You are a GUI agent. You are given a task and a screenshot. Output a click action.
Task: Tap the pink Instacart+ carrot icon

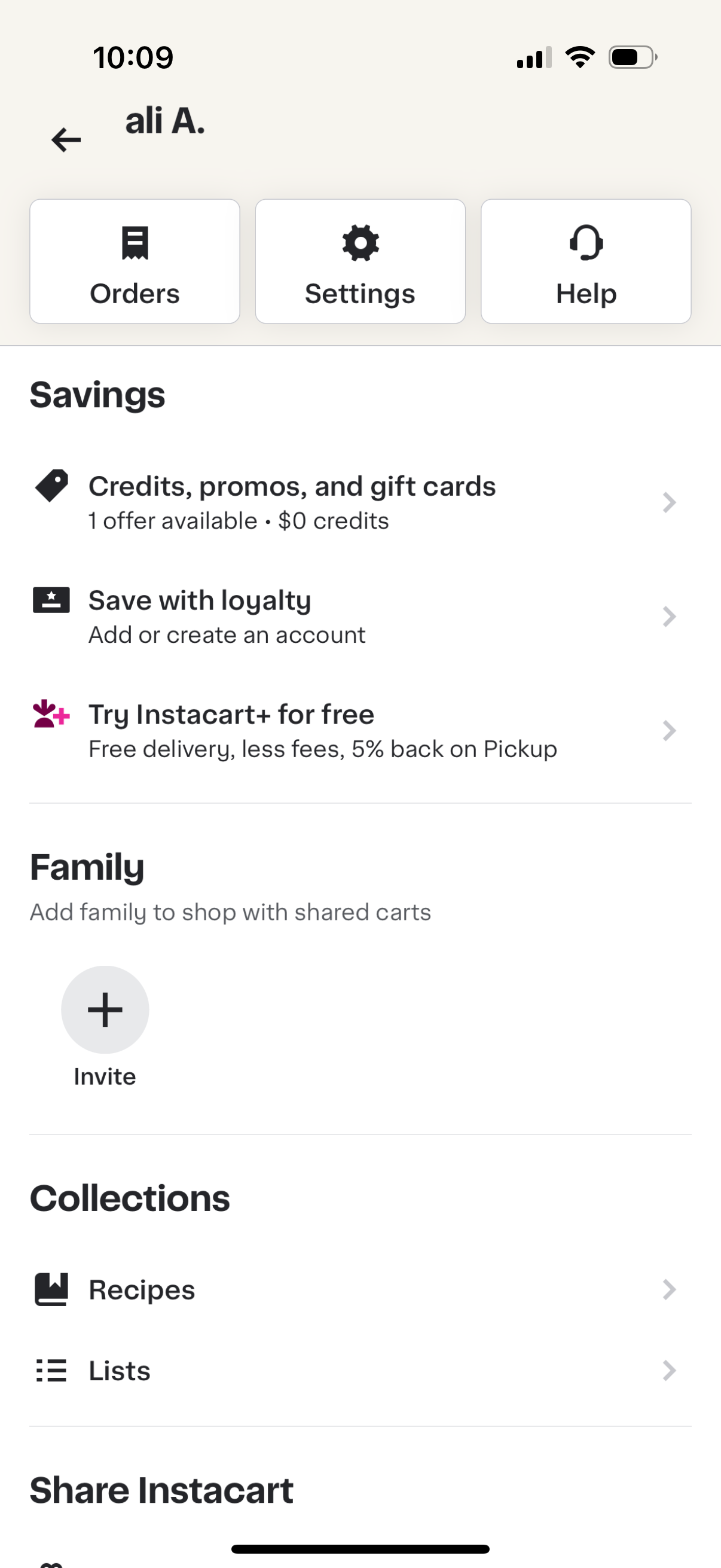[51, 715]
